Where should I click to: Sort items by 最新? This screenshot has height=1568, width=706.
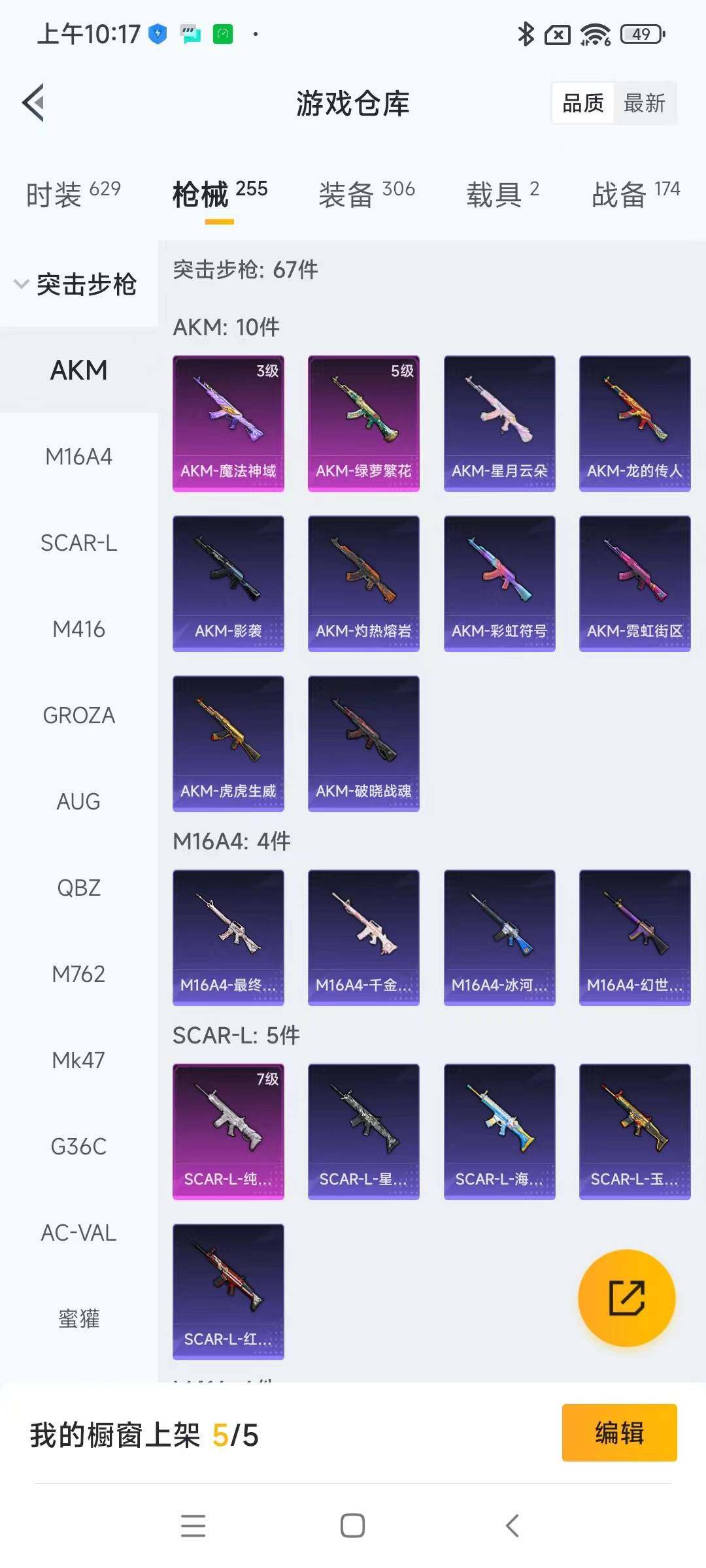pos(644,103)
